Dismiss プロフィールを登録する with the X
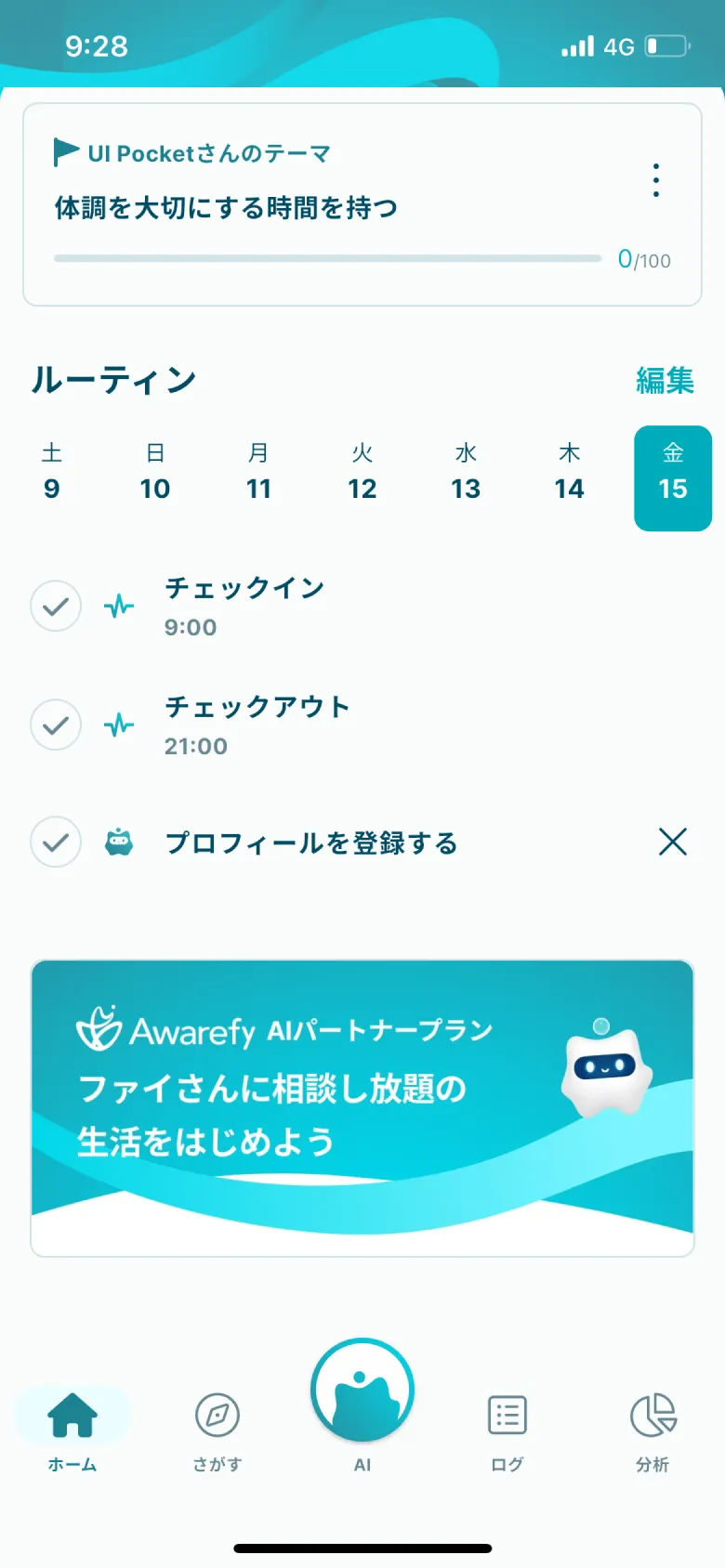725x1568 pixels. pyautogui.click(x=672, y=843)
